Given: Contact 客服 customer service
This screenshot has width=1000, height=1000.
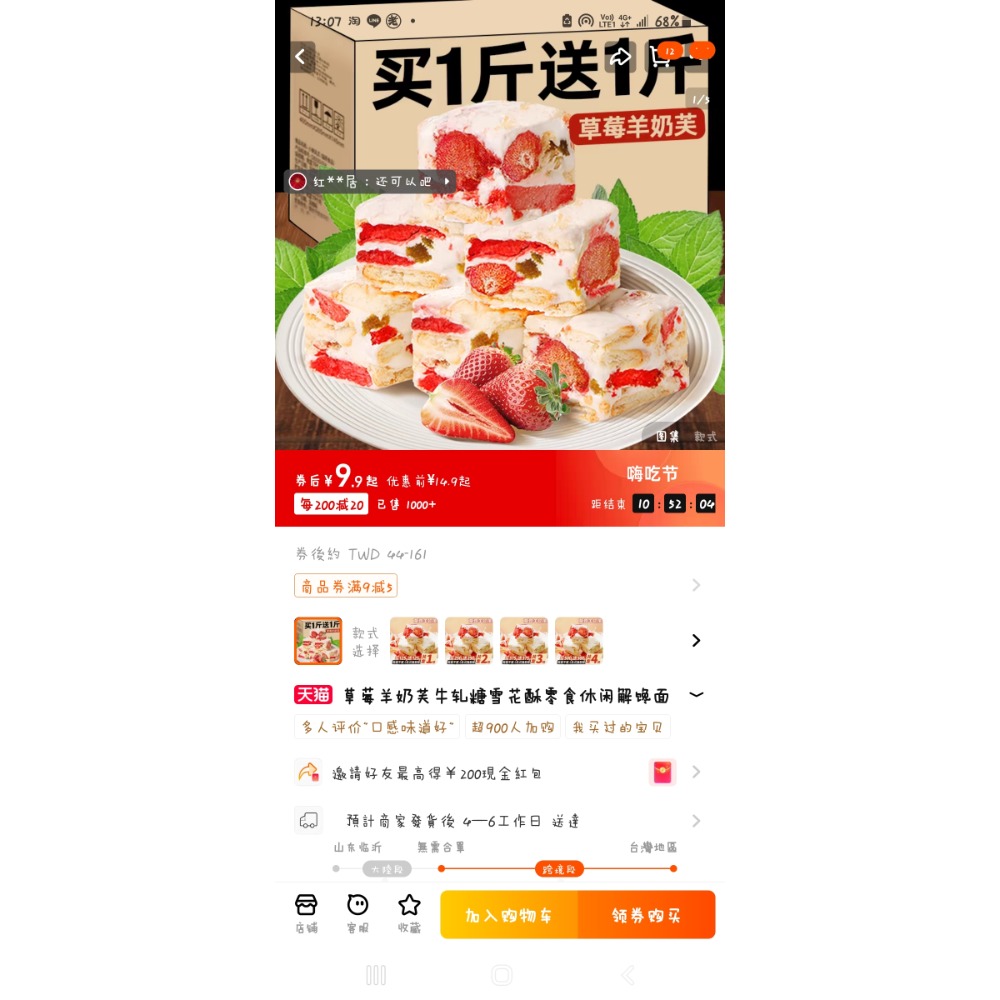Looking at the screenshot, I should coord(357,913).
